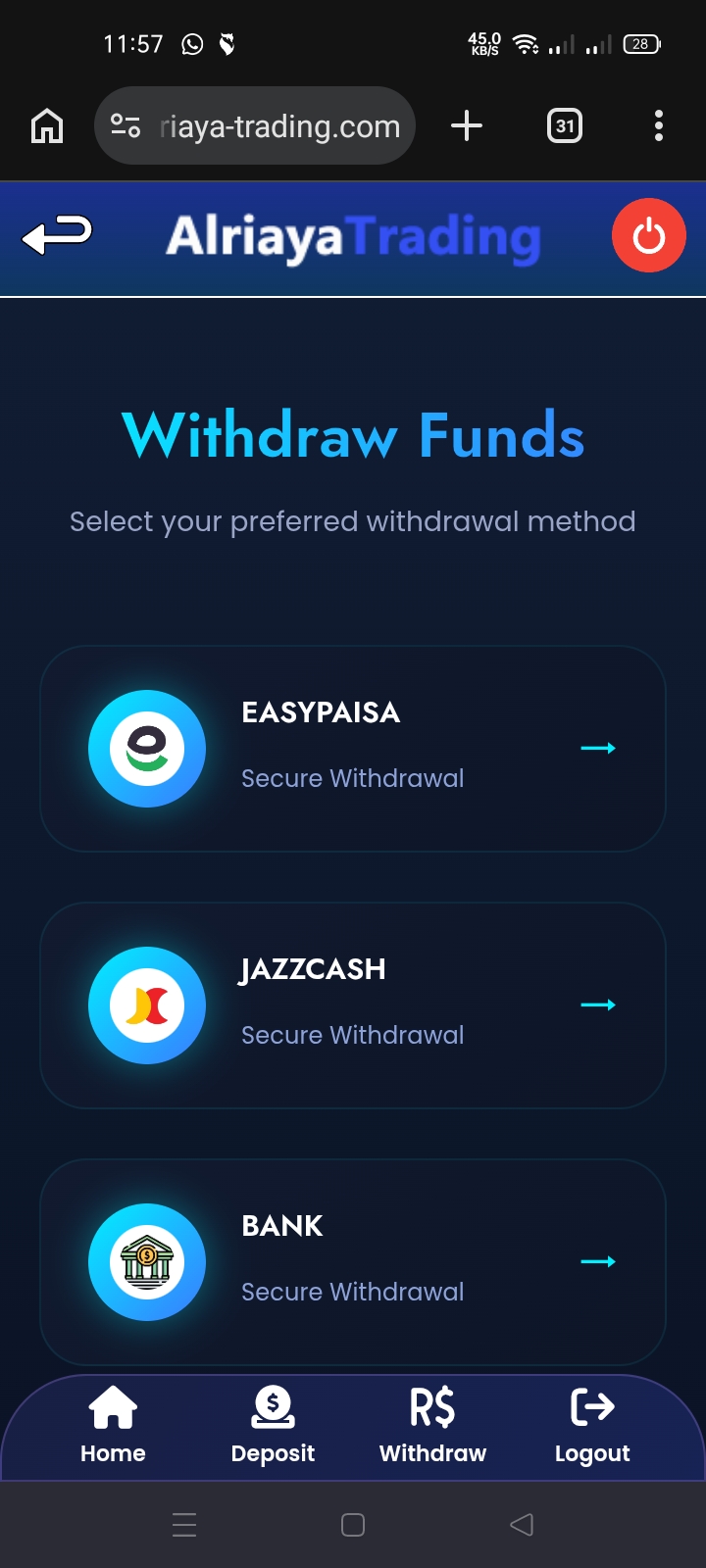Open the Bank withdrawal option
This screenshot has height=1568, width=706.
[353, 1262]
